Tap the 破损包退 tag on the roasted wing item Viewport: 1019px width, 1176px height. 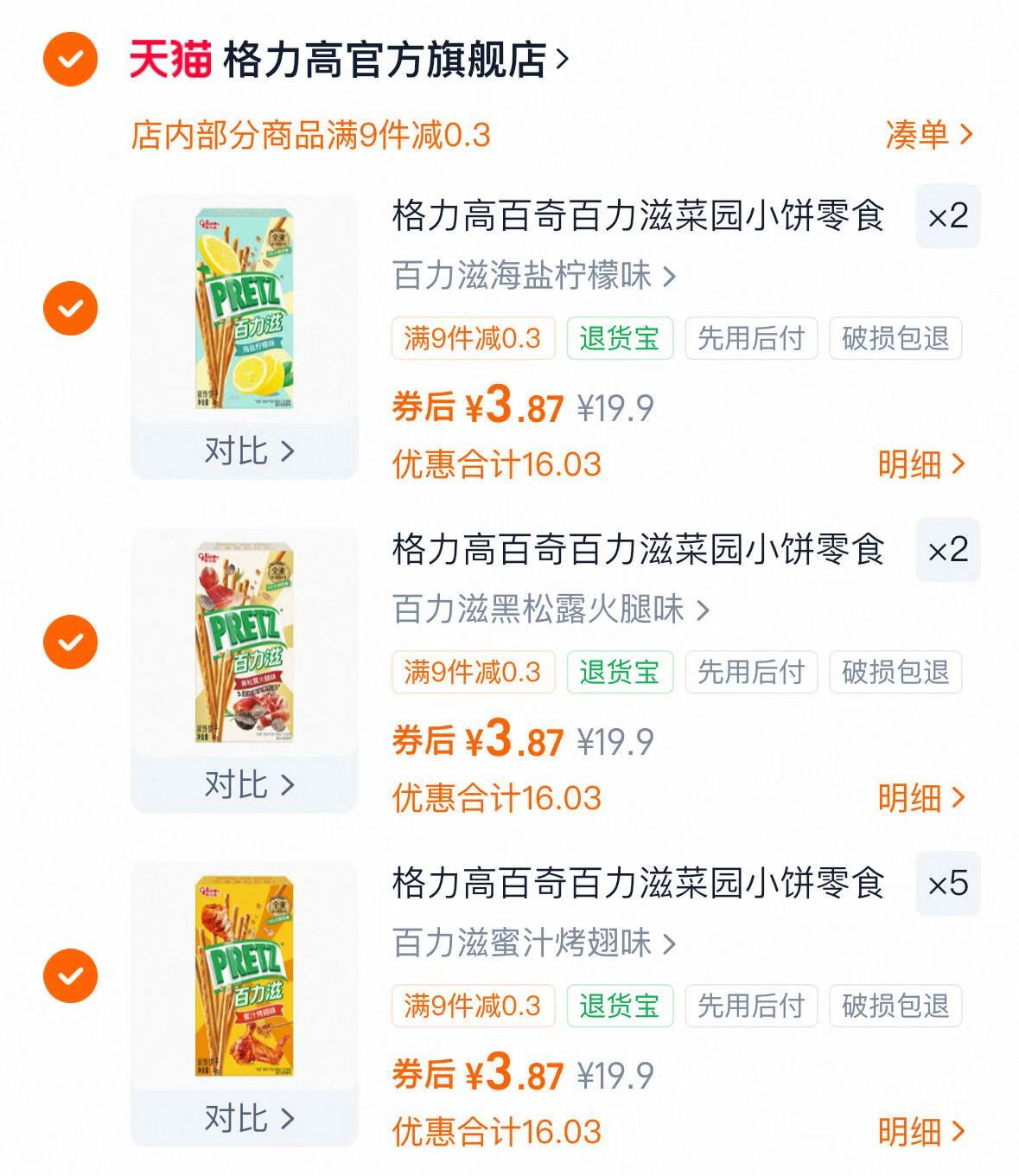pos(895,1006)
